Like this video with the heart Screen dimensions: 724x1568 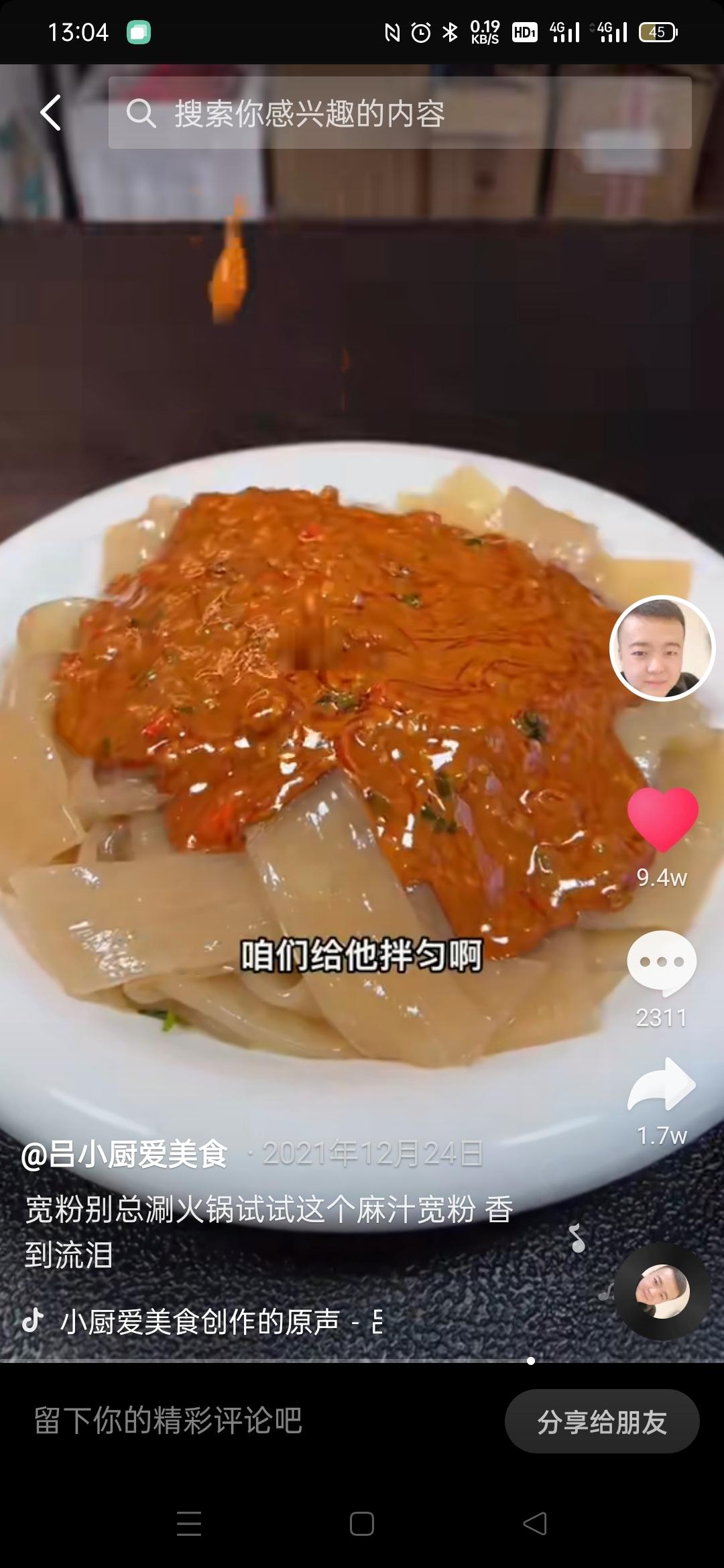point(662,820)
